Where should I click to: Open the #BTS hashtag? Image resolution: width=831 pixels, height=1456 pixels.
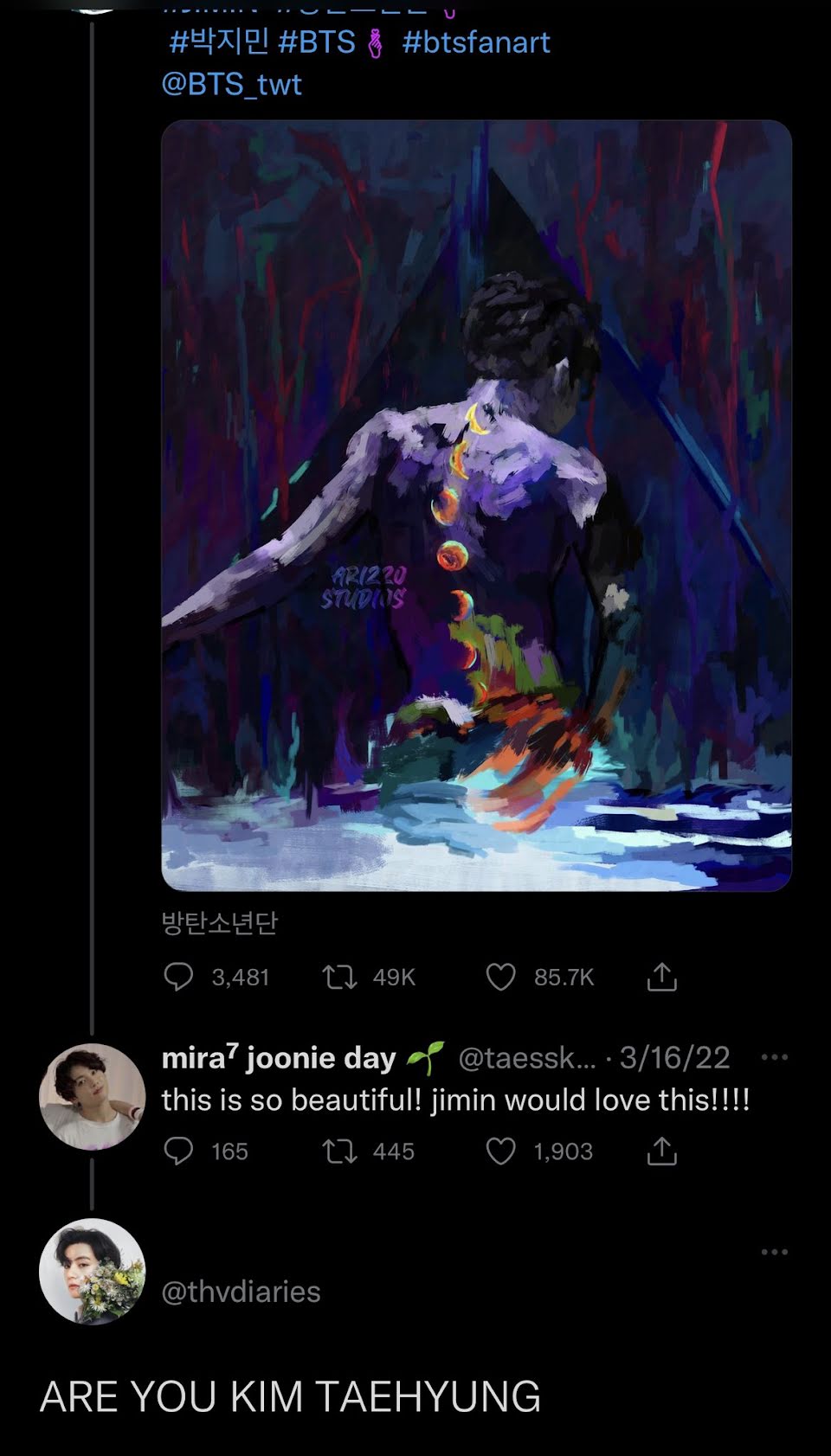pos(316,42)
